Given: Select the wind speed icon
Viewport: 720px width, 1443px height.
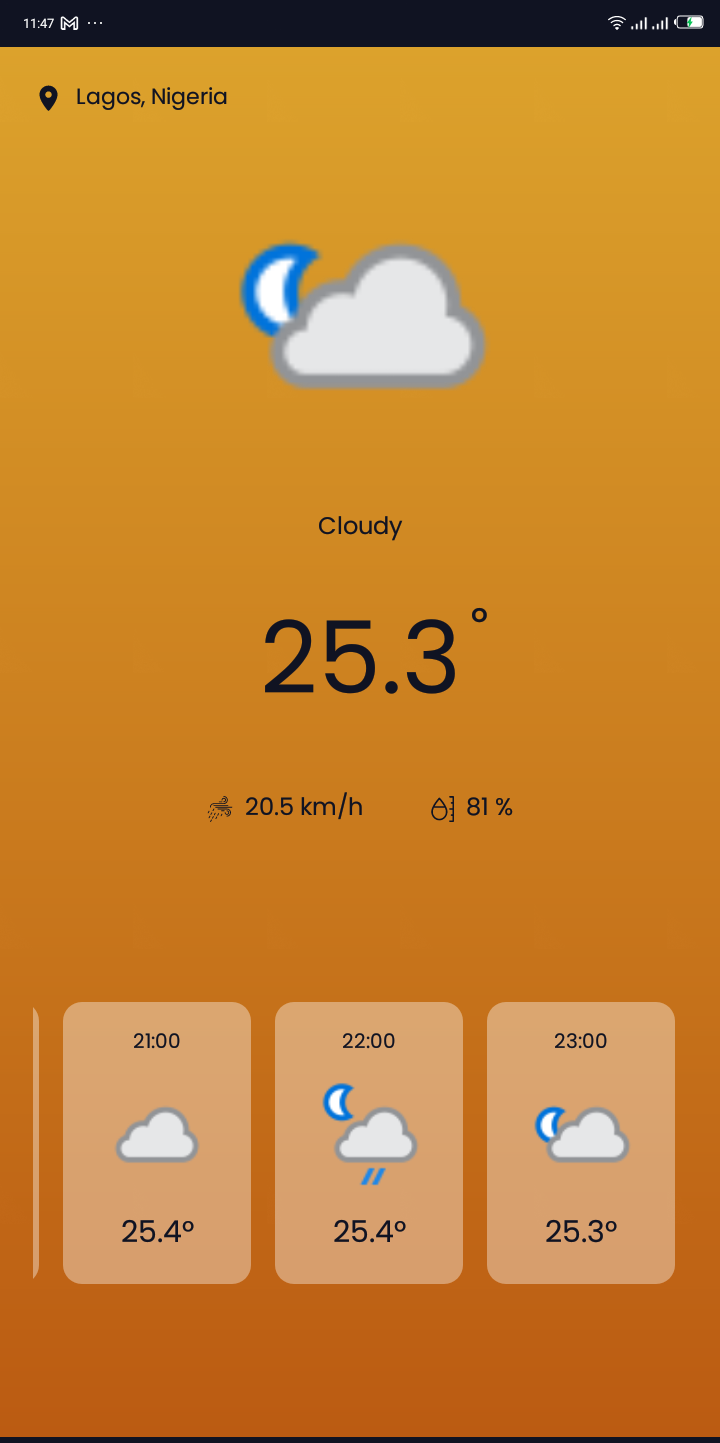Looking at the screenshot, I should click(x=219, y=806).
